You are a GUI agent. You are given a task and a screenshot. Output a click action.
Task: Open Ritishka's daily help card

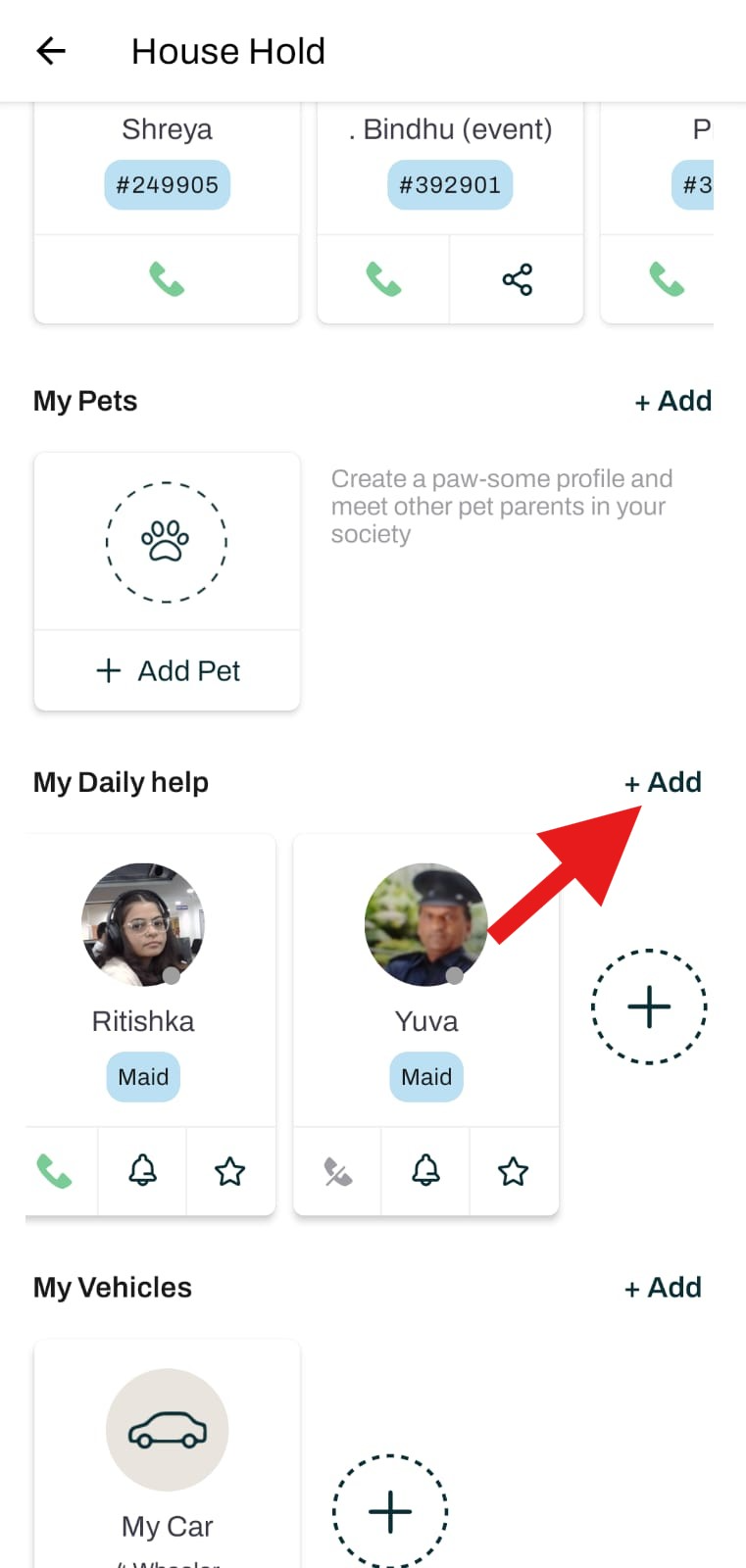coord(143,980)
